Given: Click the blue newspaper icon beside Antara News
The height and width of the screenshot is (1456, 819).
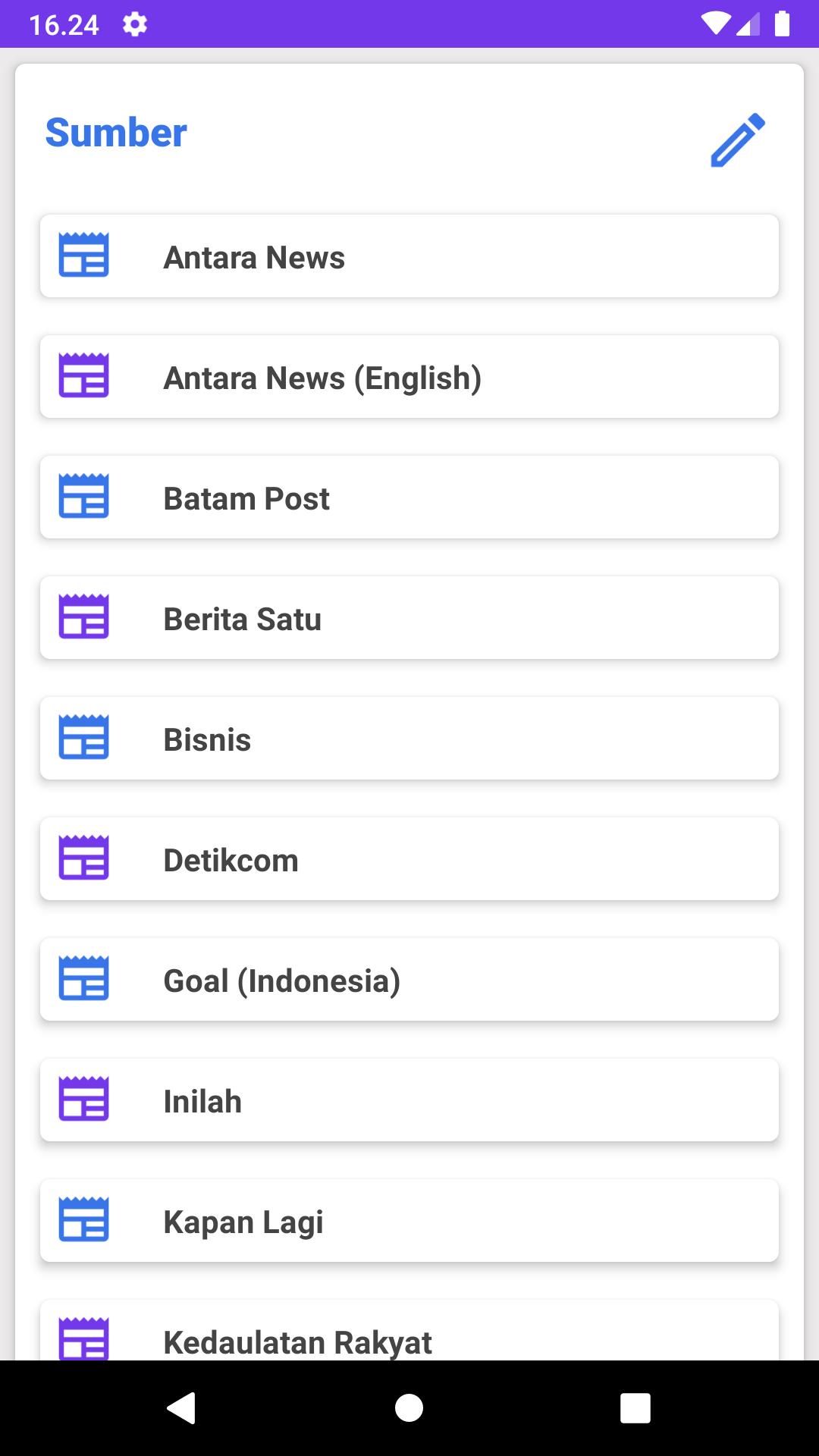Looking at the screenshot, I should pos(83,256).
